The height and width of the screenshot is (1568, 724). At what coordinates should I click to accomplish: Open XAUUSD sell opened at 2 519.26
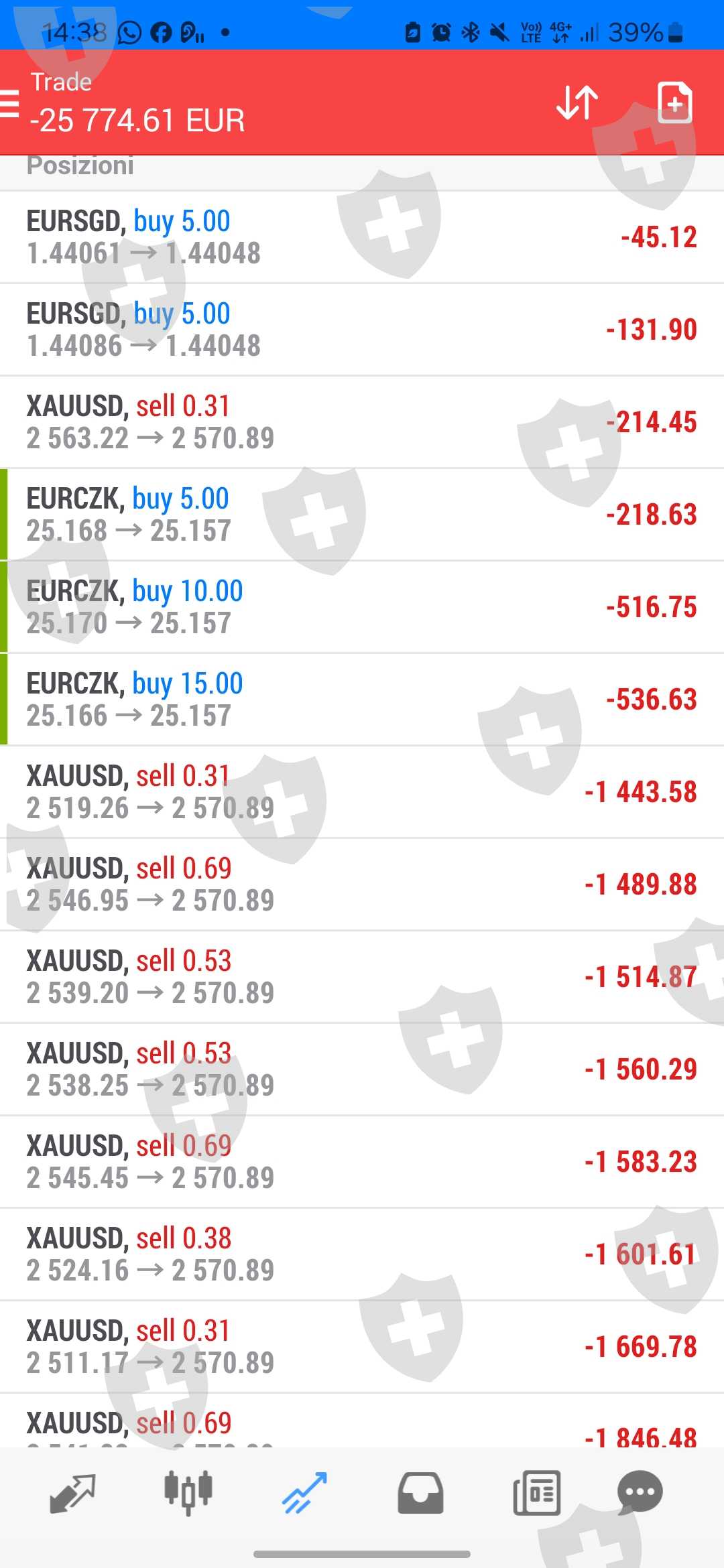(362, 792)
